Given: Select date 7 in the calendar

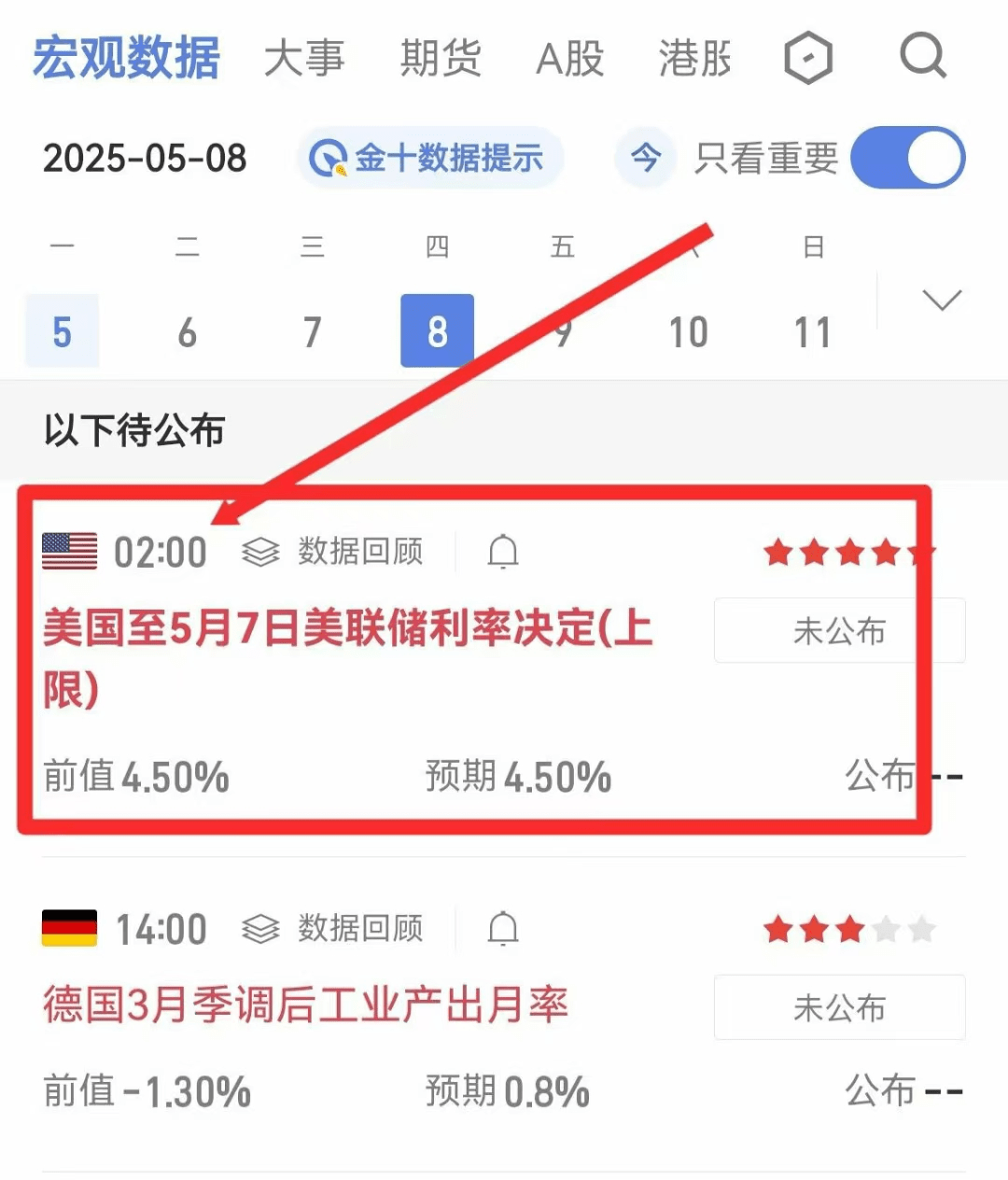Looking at the screenshot, I should coord(312,331).
